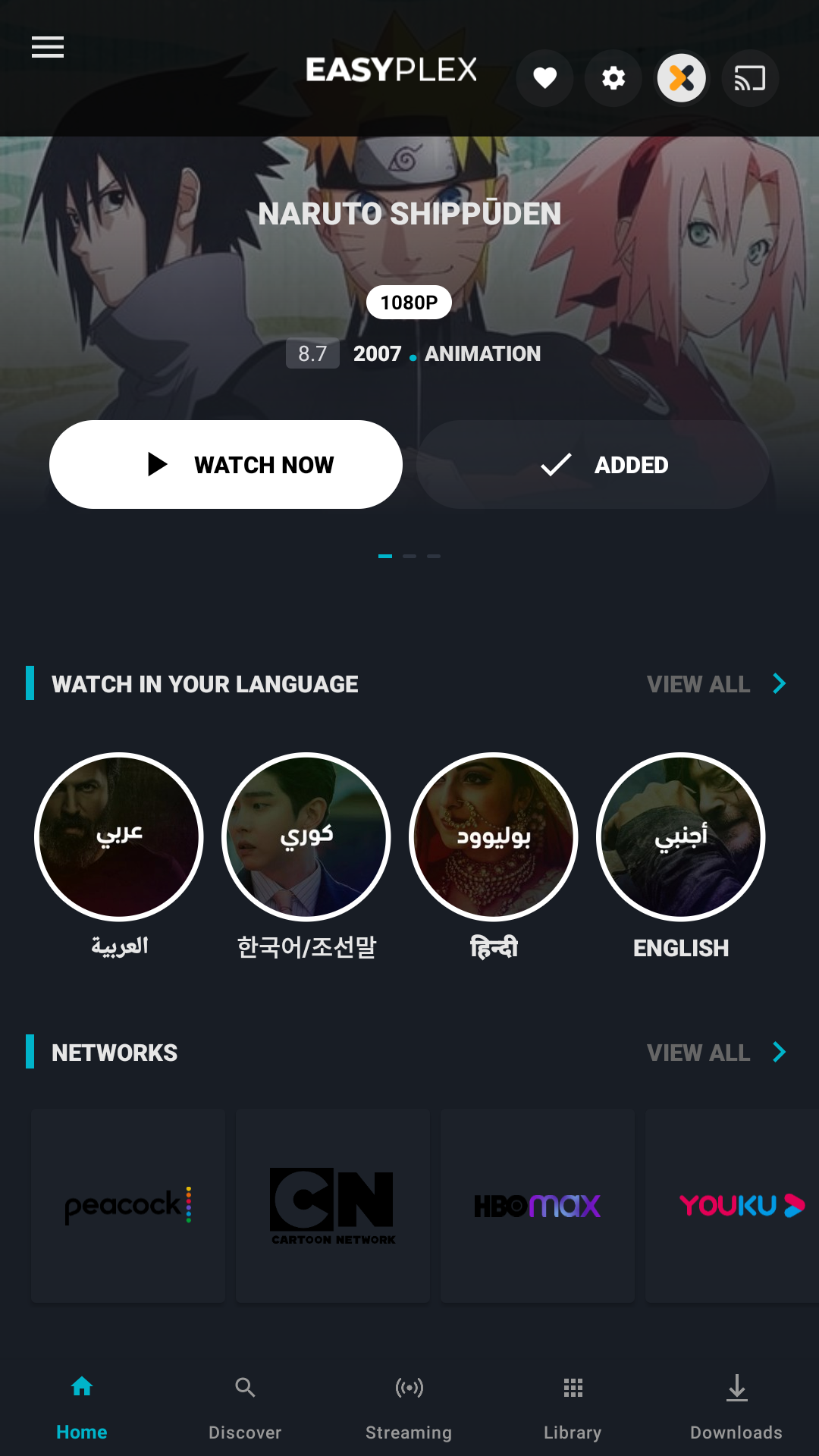Open the Cartoon Network card

click(x=333, y=1206)
